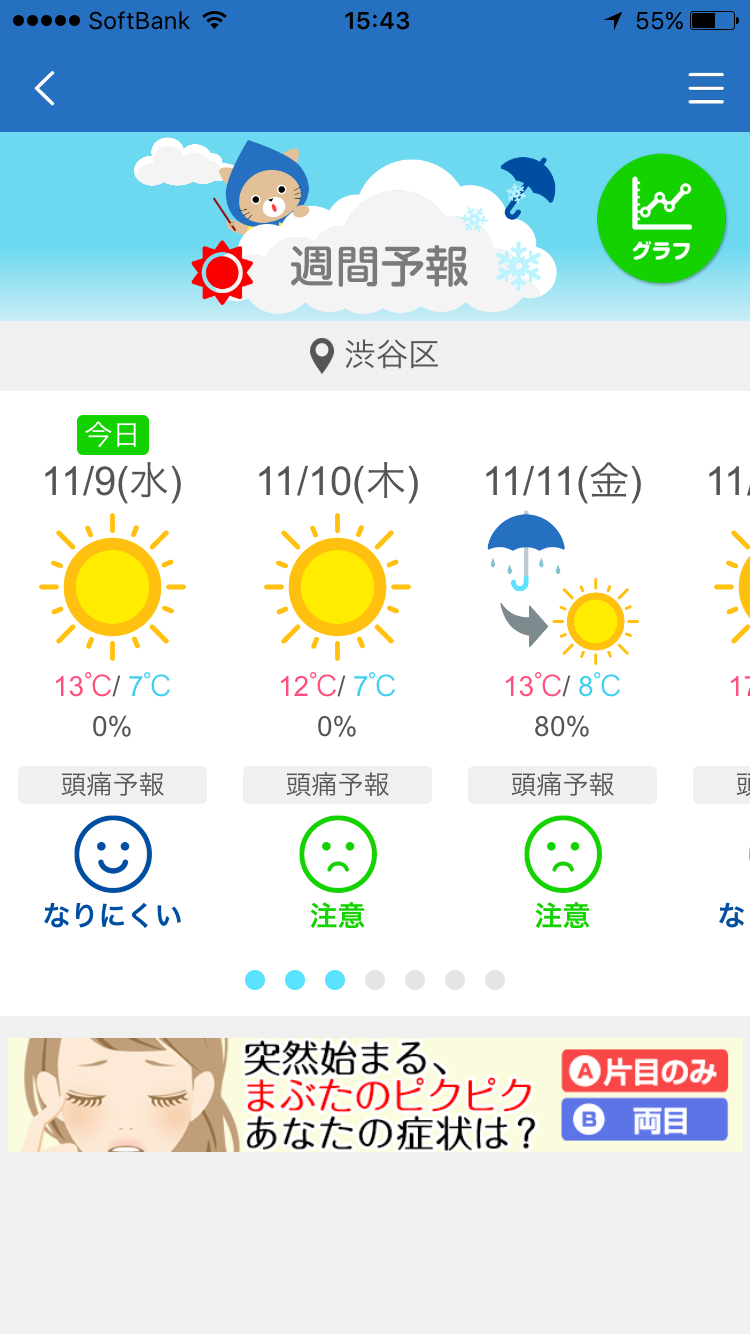Image resolution: width=750 pixels, height=1334 pixels.
Task: Open the hamburger menu at top right
Action: tap(706, 88)
